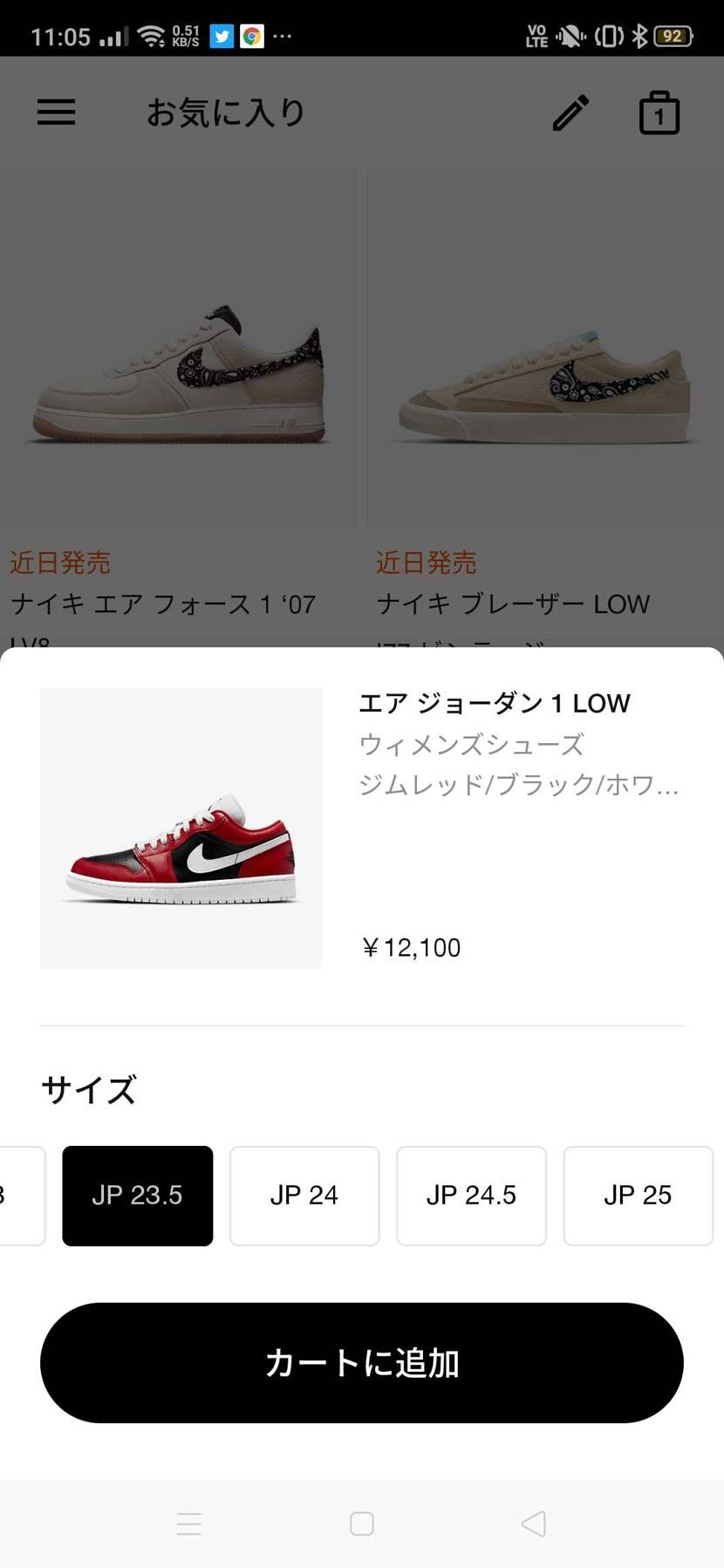The image size is (724, 1568).
Task: Deselect the highlighted JP 23.5 size
Action: [x=137, y=1196]
